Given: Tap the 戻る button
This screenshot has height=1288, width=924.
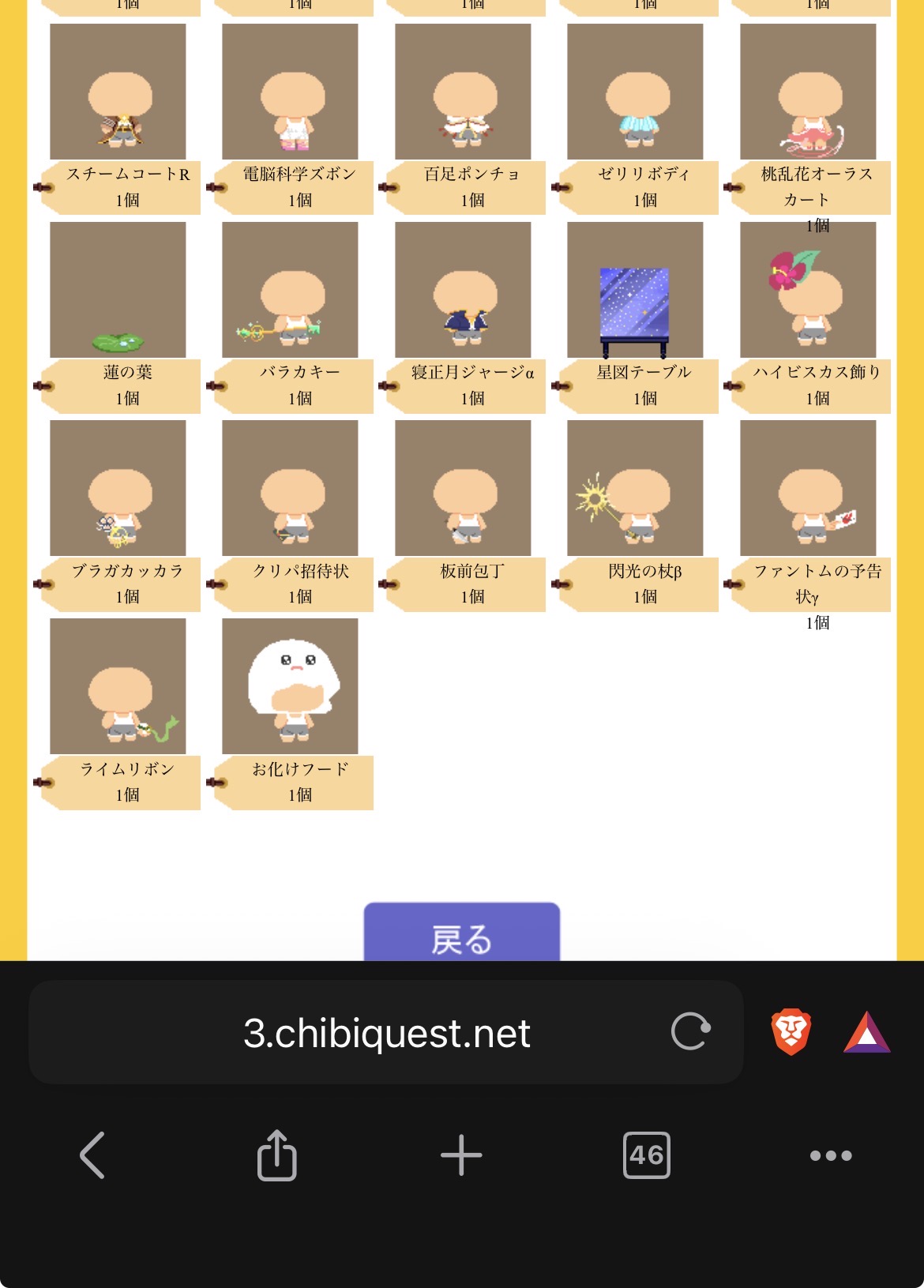Looking at the screenshot, I should (461, 935).
